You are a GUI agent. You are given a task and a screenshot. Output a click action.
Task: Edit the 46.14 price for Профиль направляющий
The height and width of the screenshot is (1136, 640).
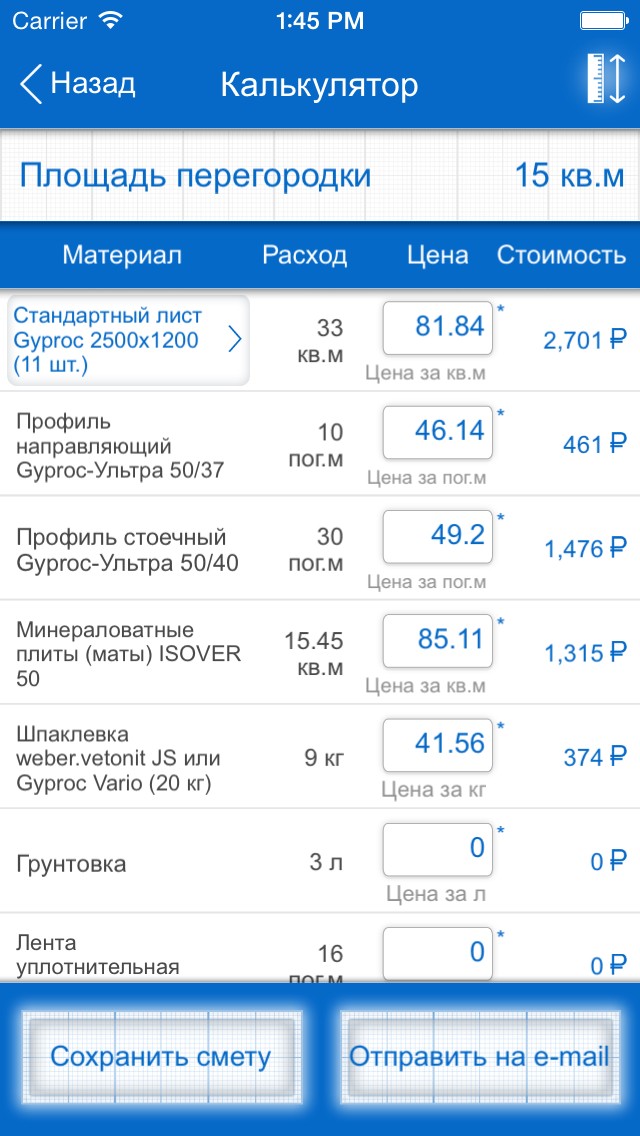pyautogui.click(x=437, y=433)
